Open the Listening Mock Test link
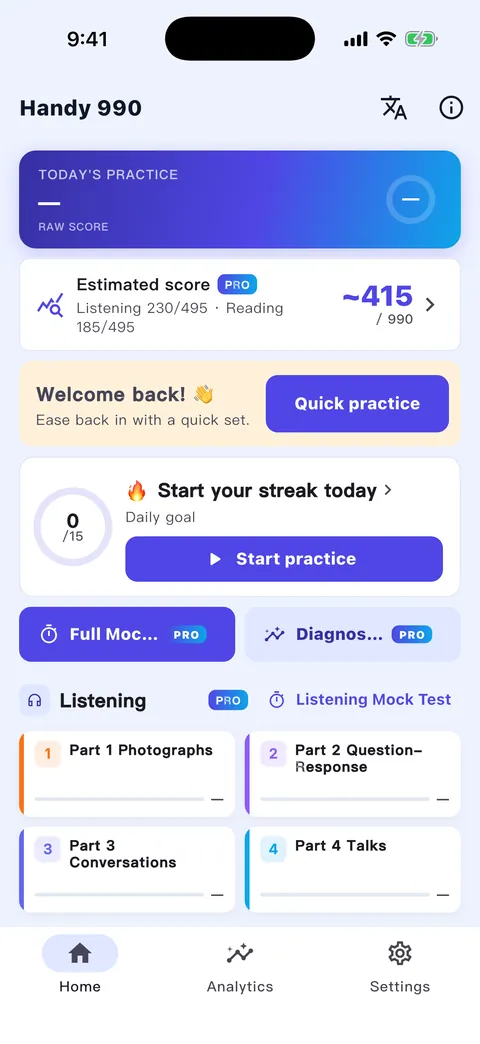This screenshot has height=1044, width=480. [360, 700]
